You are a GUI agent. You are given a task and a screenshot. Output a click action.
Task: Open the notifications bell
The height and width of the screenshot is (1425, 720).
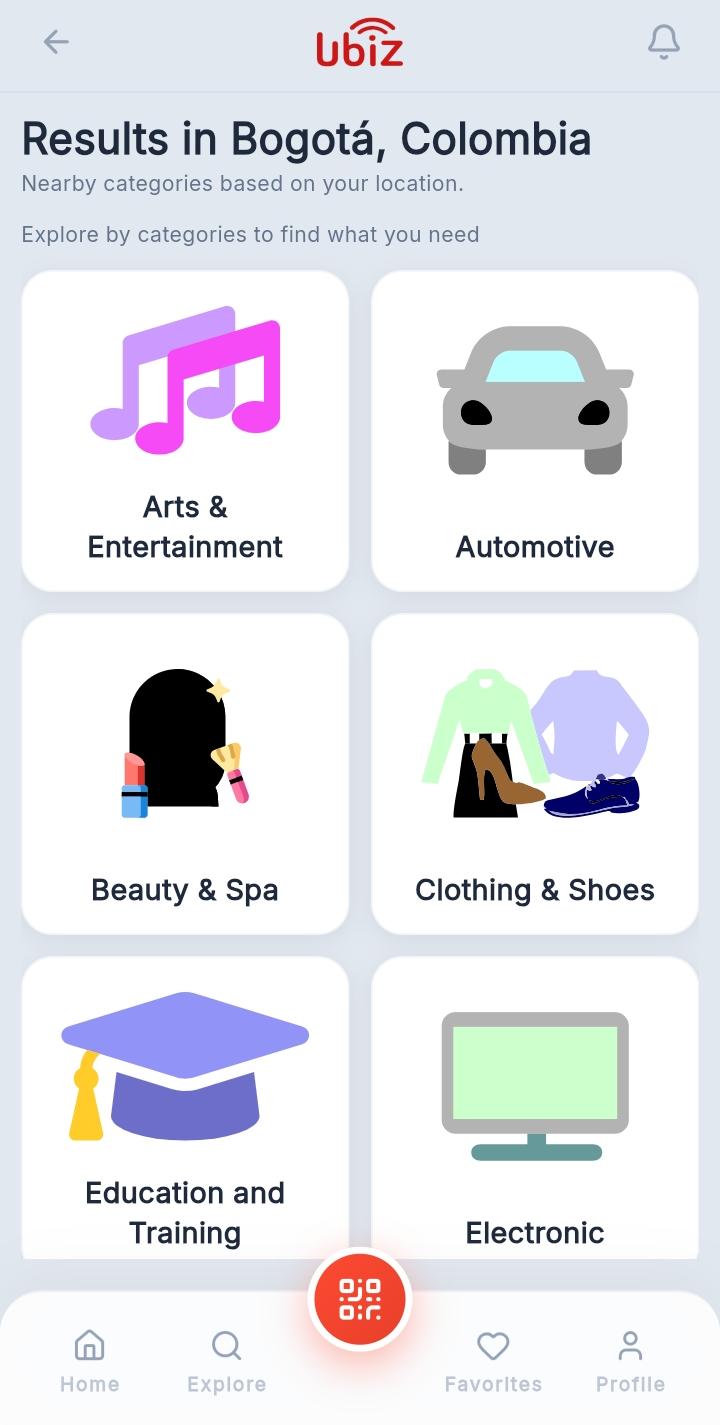664,41
